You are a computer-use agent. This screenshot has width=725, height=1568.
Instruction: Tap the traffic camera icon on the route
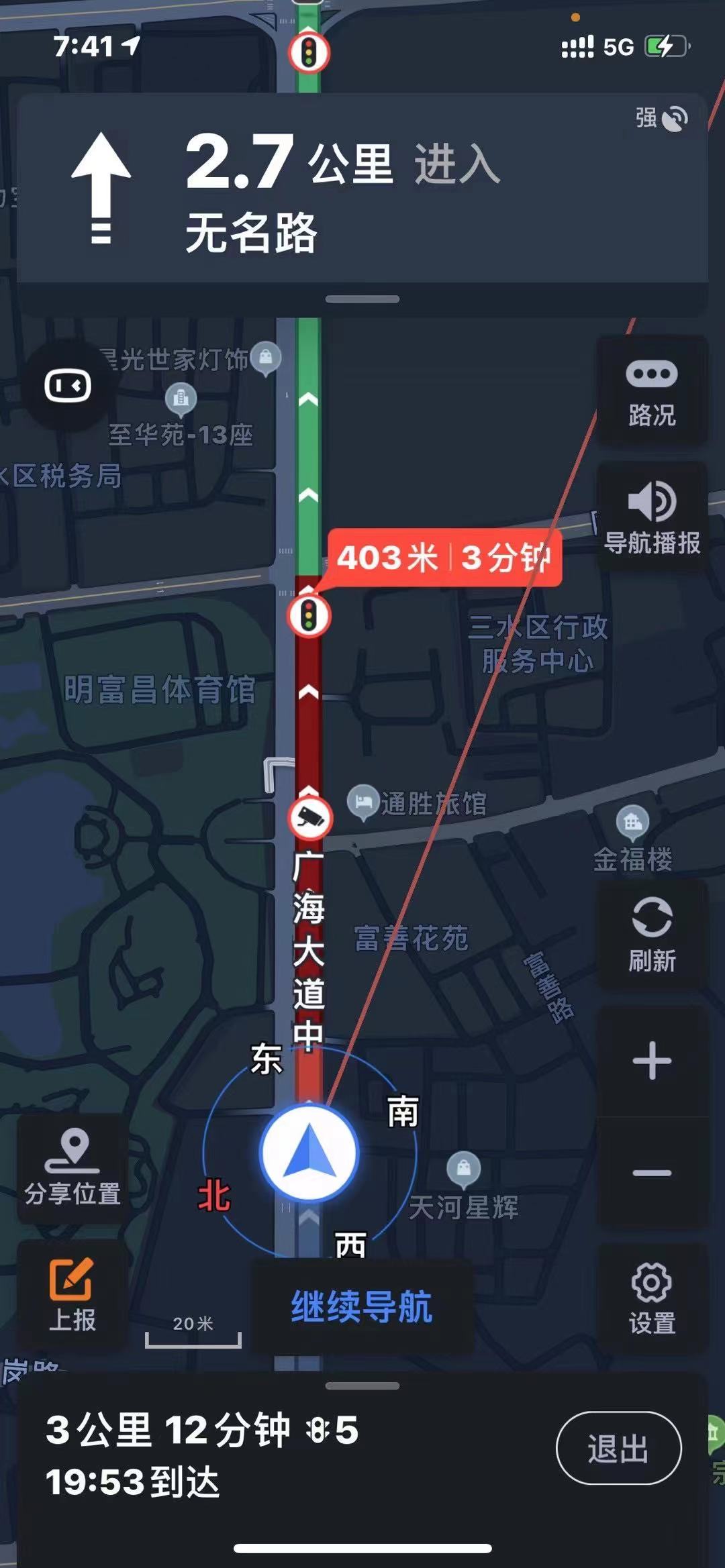click(309, 817)
